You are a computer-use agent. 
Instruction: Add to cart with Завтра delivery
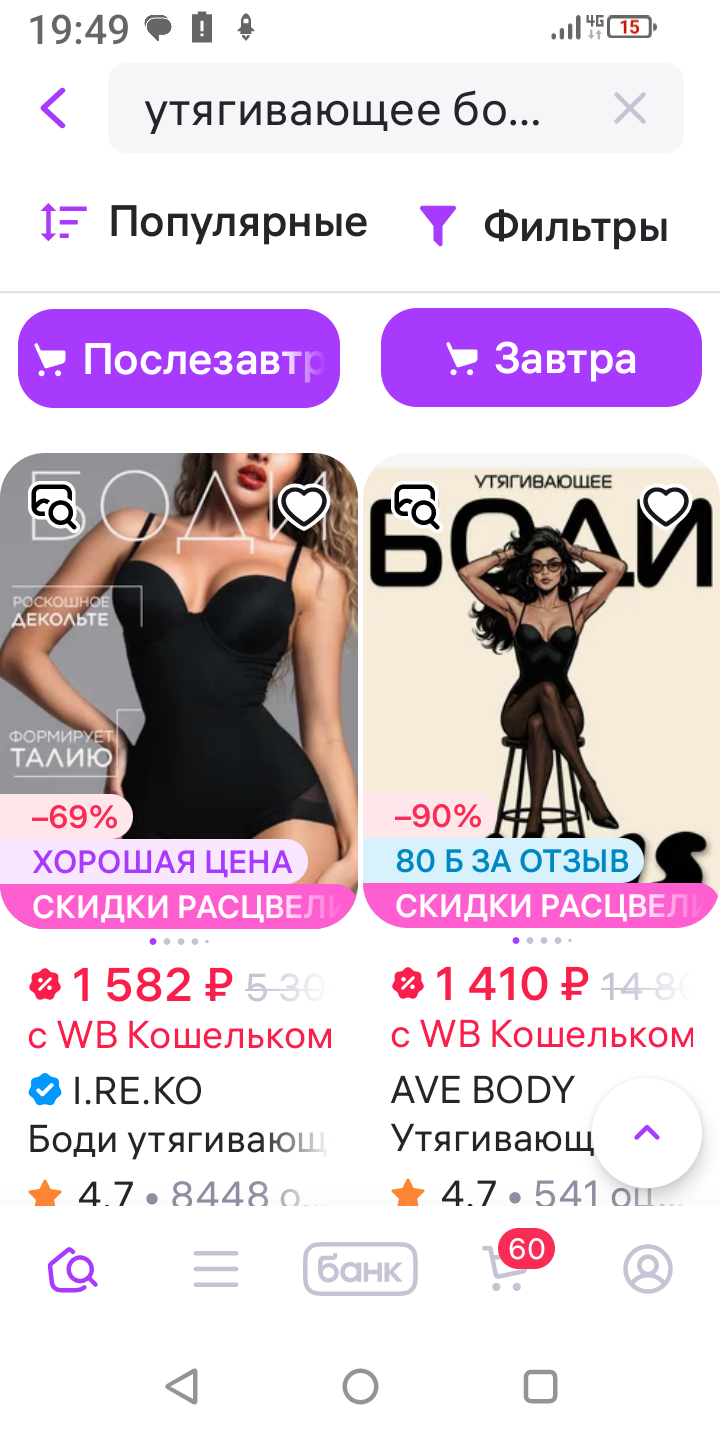point(541,358)
